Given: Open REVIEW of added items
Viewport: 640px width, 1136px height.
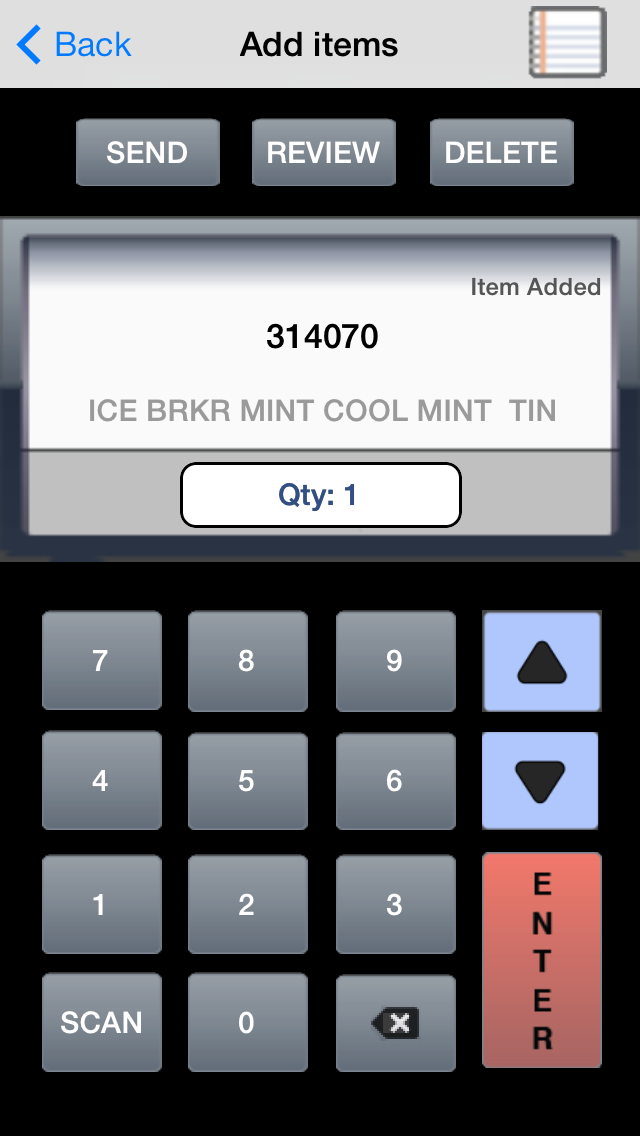Looking at the screenshot, I should pos(323,153).
